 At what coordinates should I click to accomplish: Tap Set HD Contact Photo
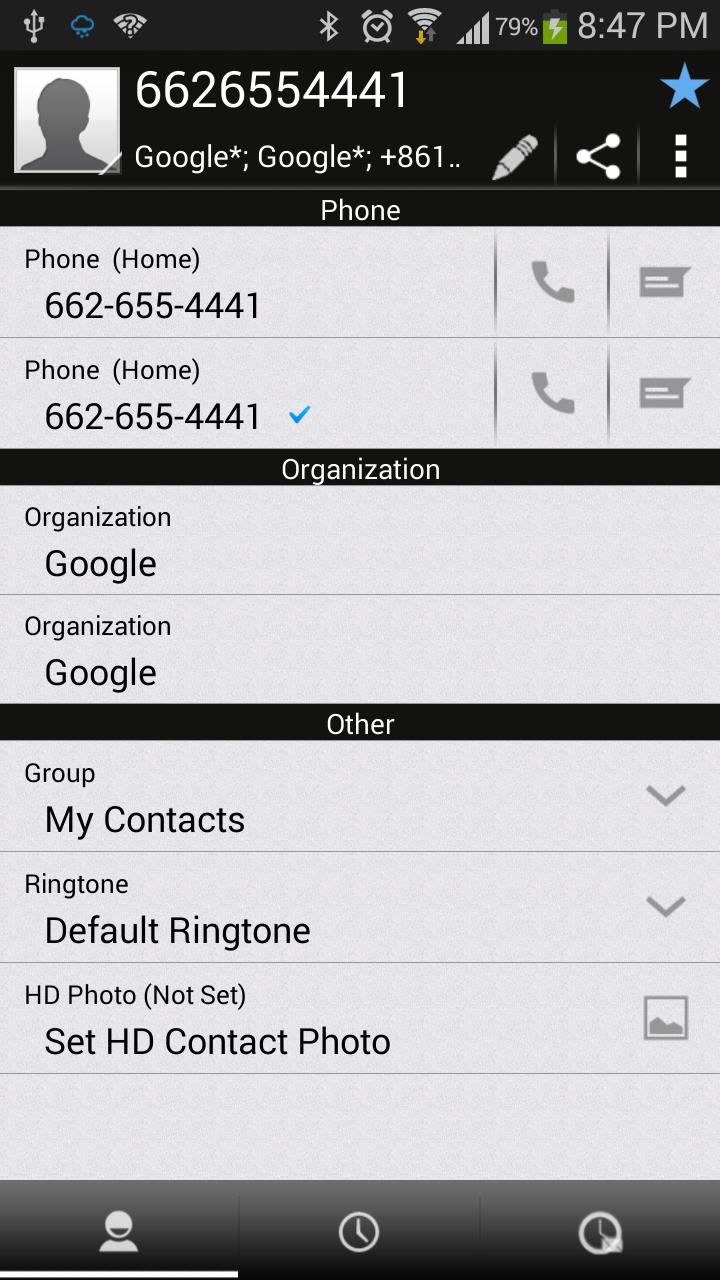[x=216, y=1041]
